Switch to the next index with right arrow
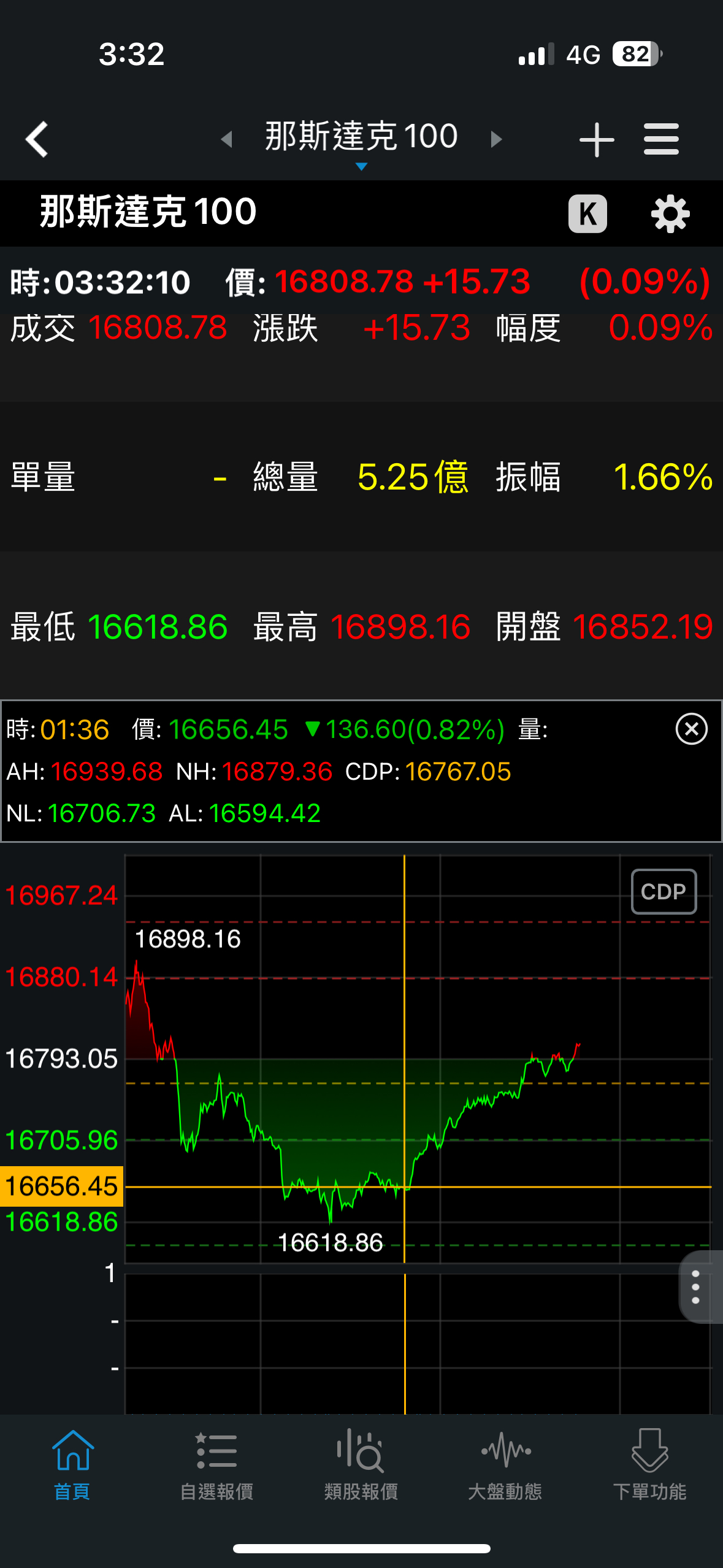Screen dimensions: 723x1568 pyautogui.click(x=496, y=139)
